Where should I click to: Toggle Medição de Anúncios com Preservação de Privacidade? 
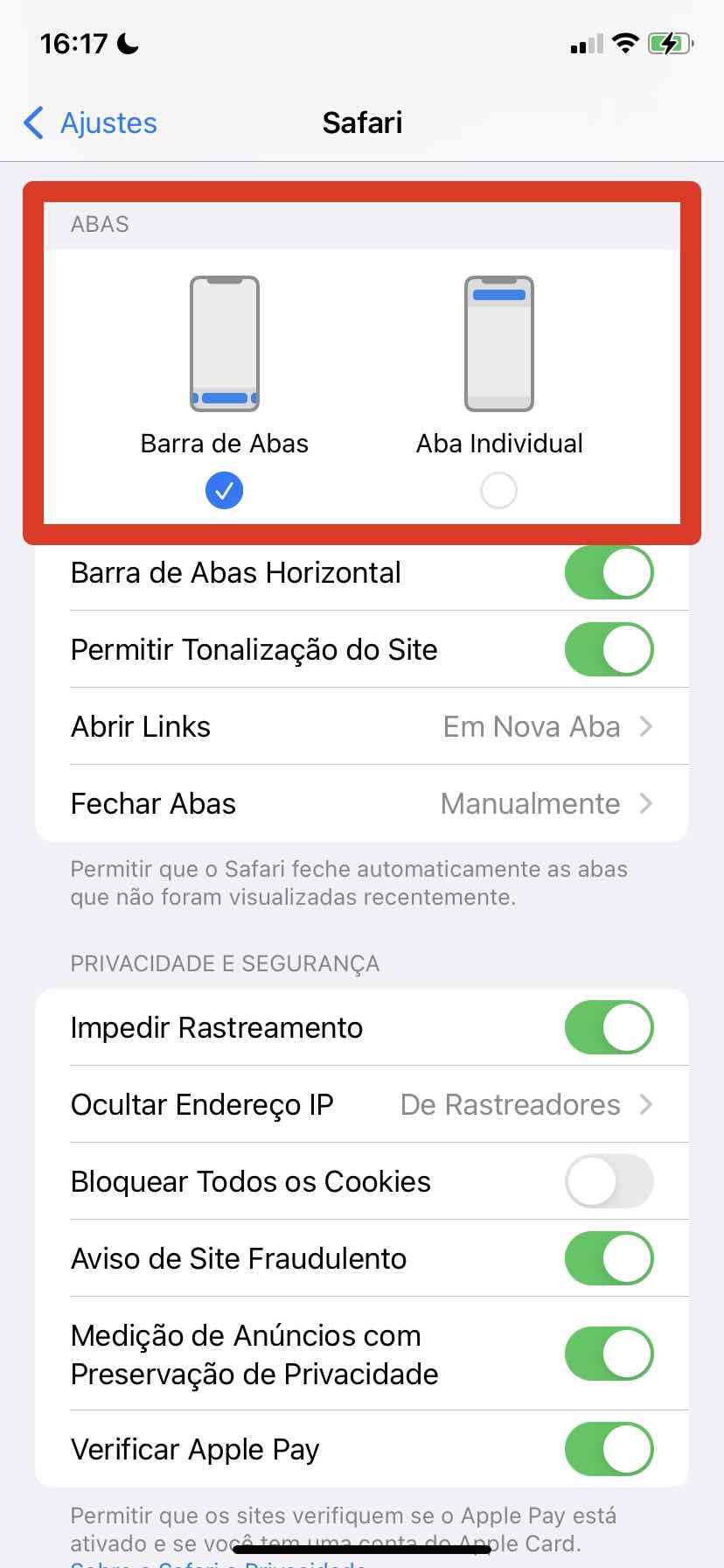(x=609, y=1354)
